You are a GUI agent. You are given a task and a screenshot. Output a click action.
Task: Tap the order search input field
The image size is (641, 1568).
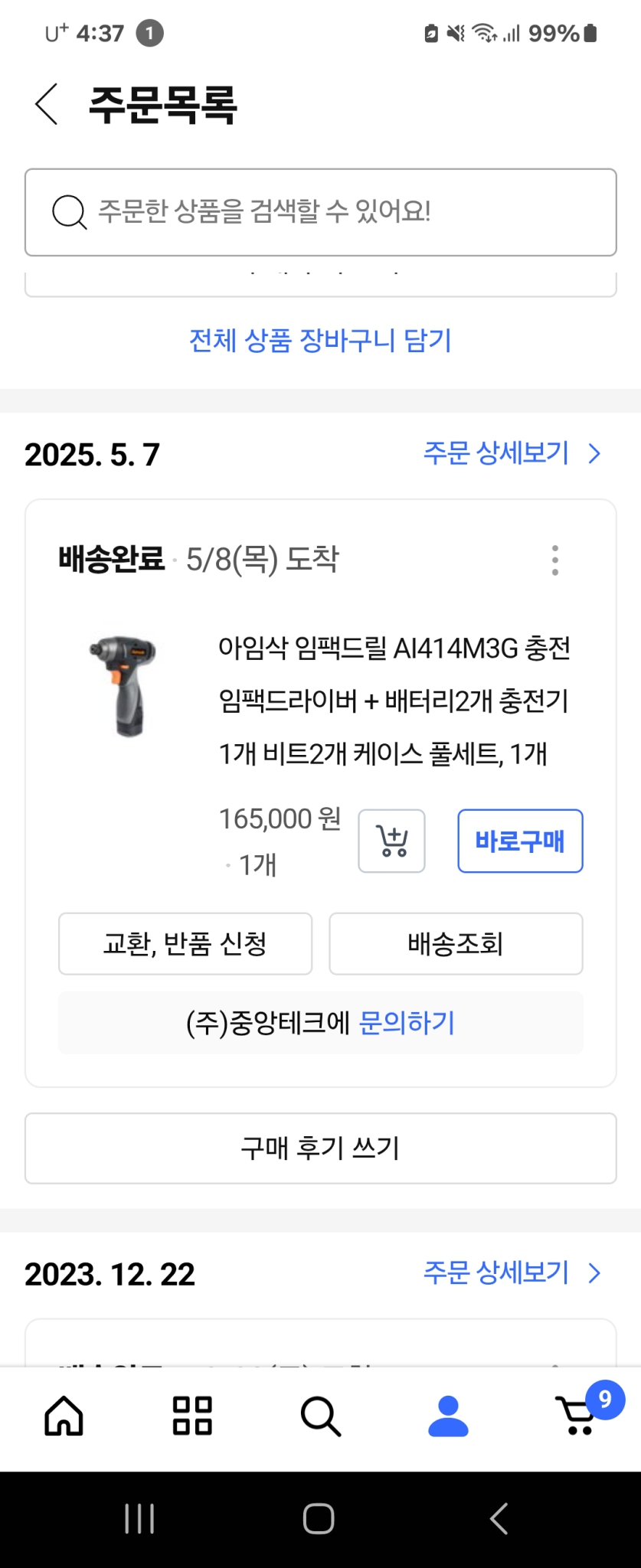pyautogui.click(x=320, y=212)
